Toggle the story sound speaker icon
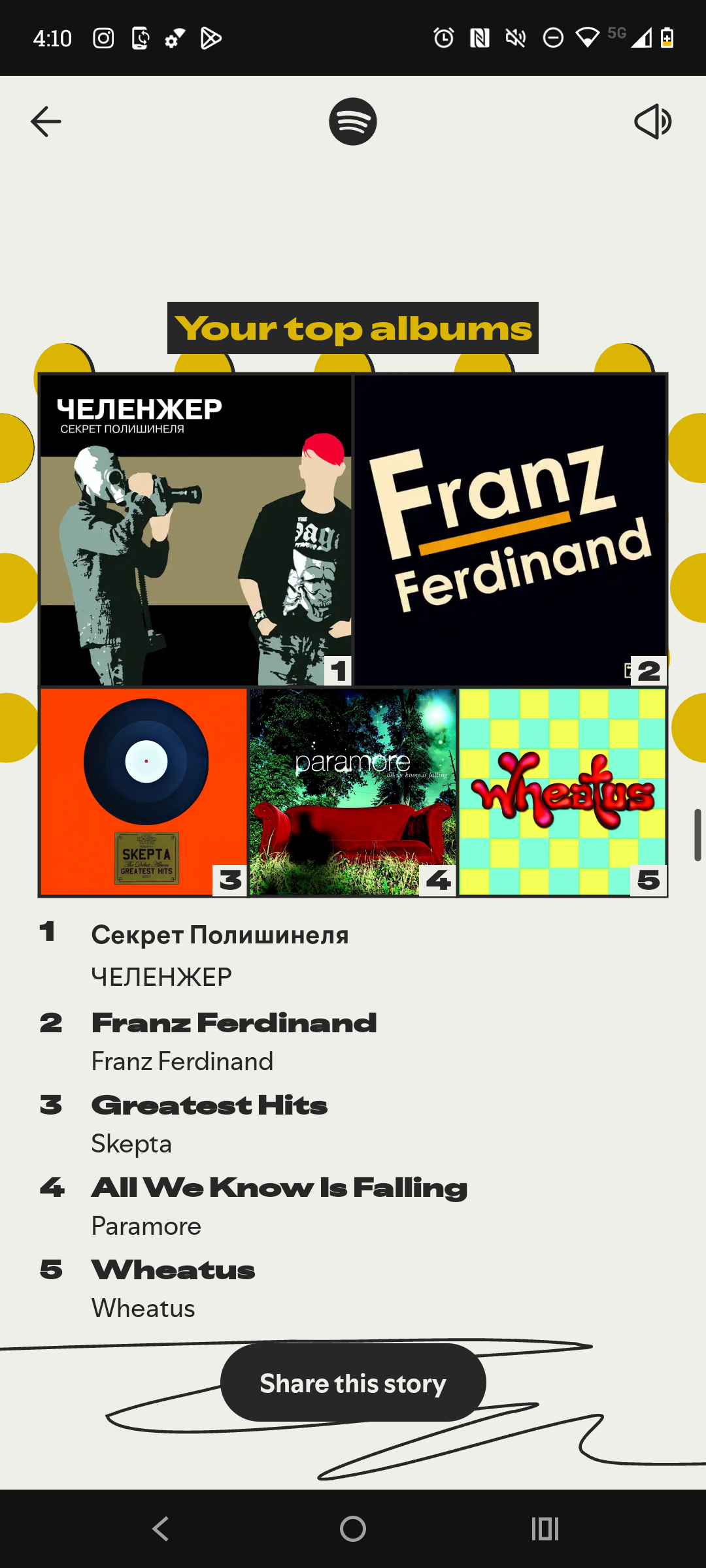This screenshot has height=1568, width=706. (652, 122)
